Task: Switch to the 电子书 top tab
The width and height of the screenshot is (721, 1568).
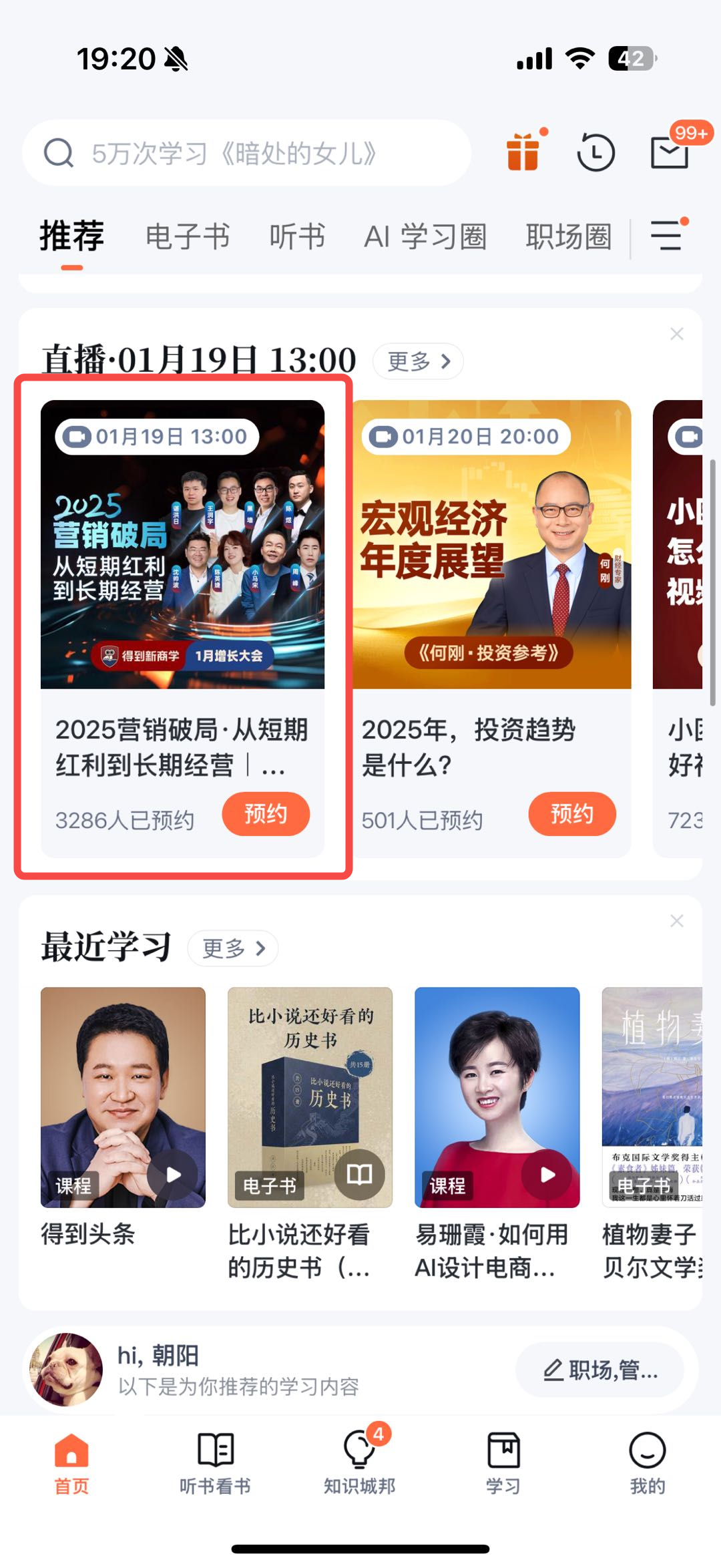Action: click(188, 236)
